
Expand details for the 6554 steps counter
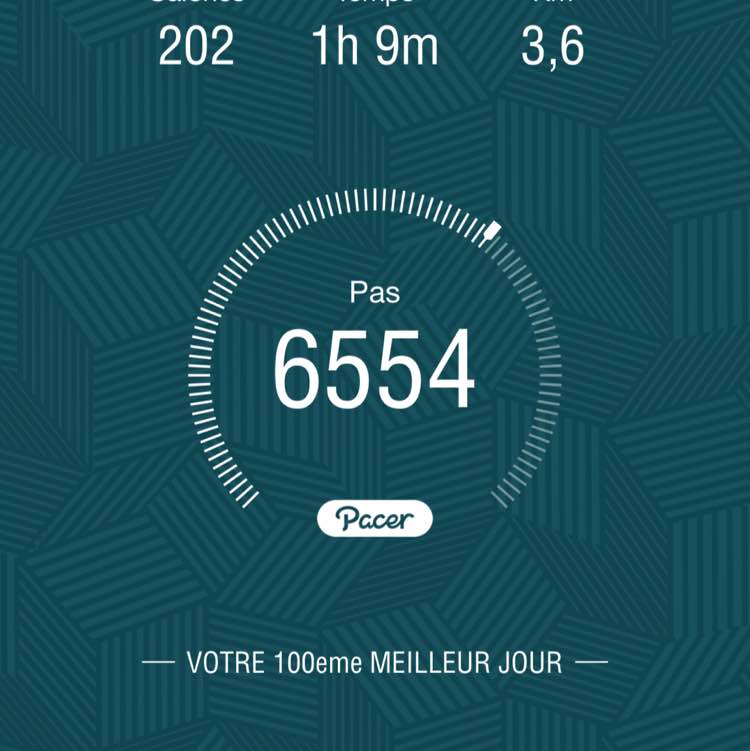coord(375,370)
